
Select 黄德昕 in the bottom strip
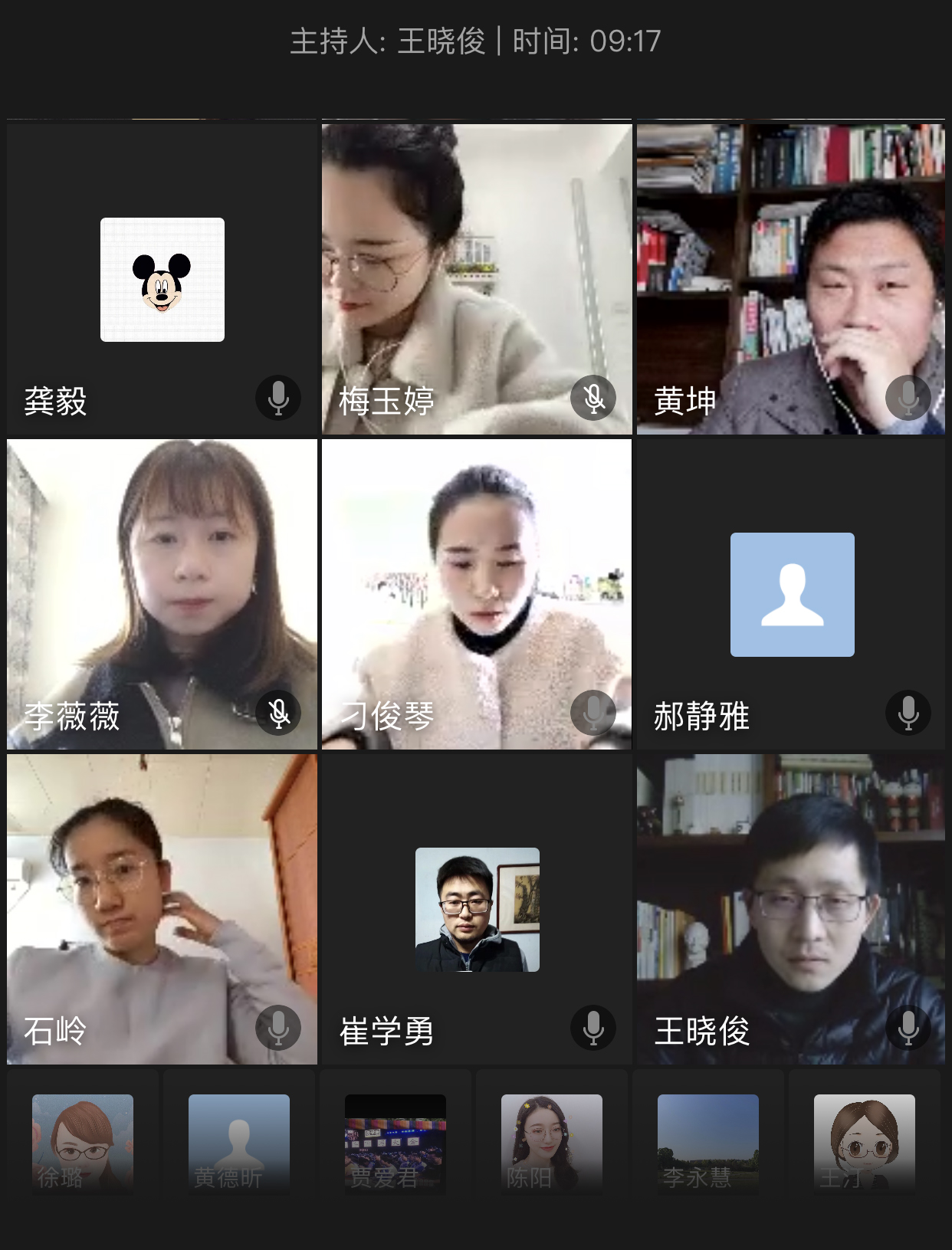(x=238, y=1143)
